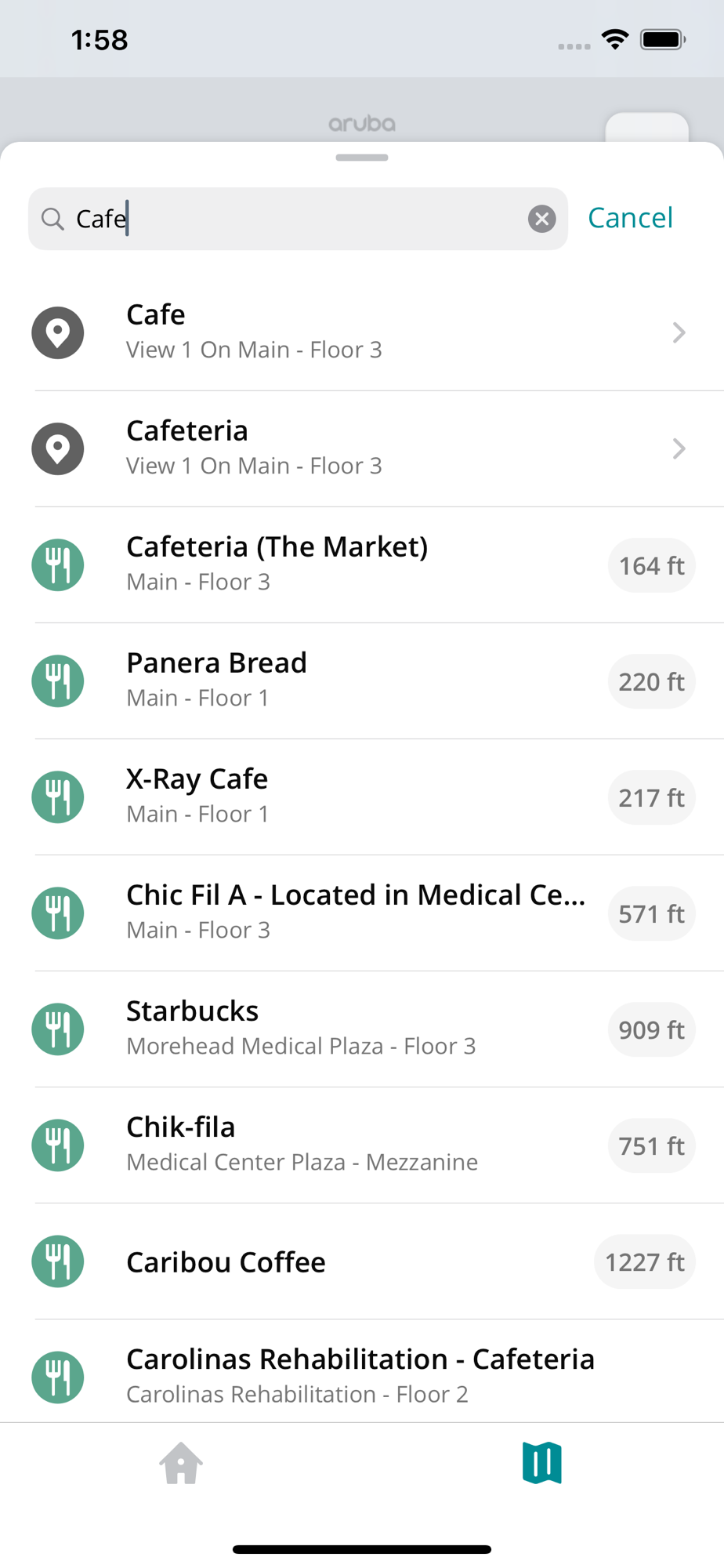
Task: Open Chik-fila at Medical Center Plaza
Action: pyautogui.click(x=362, y=1145)
